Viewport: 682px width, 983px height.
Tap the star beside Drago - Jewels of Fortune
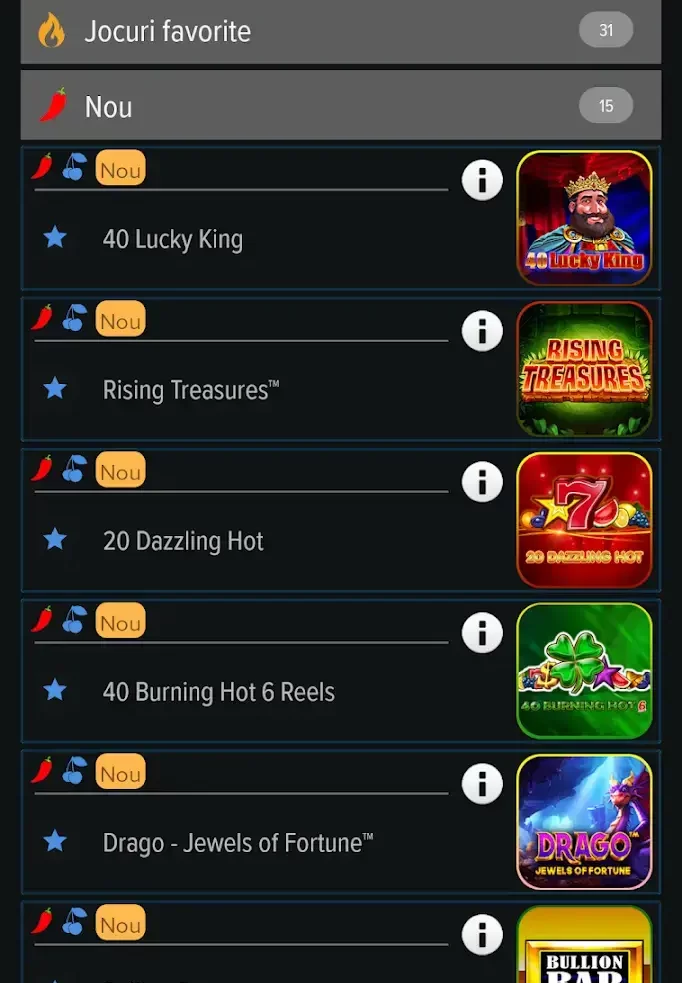(55, 841)
